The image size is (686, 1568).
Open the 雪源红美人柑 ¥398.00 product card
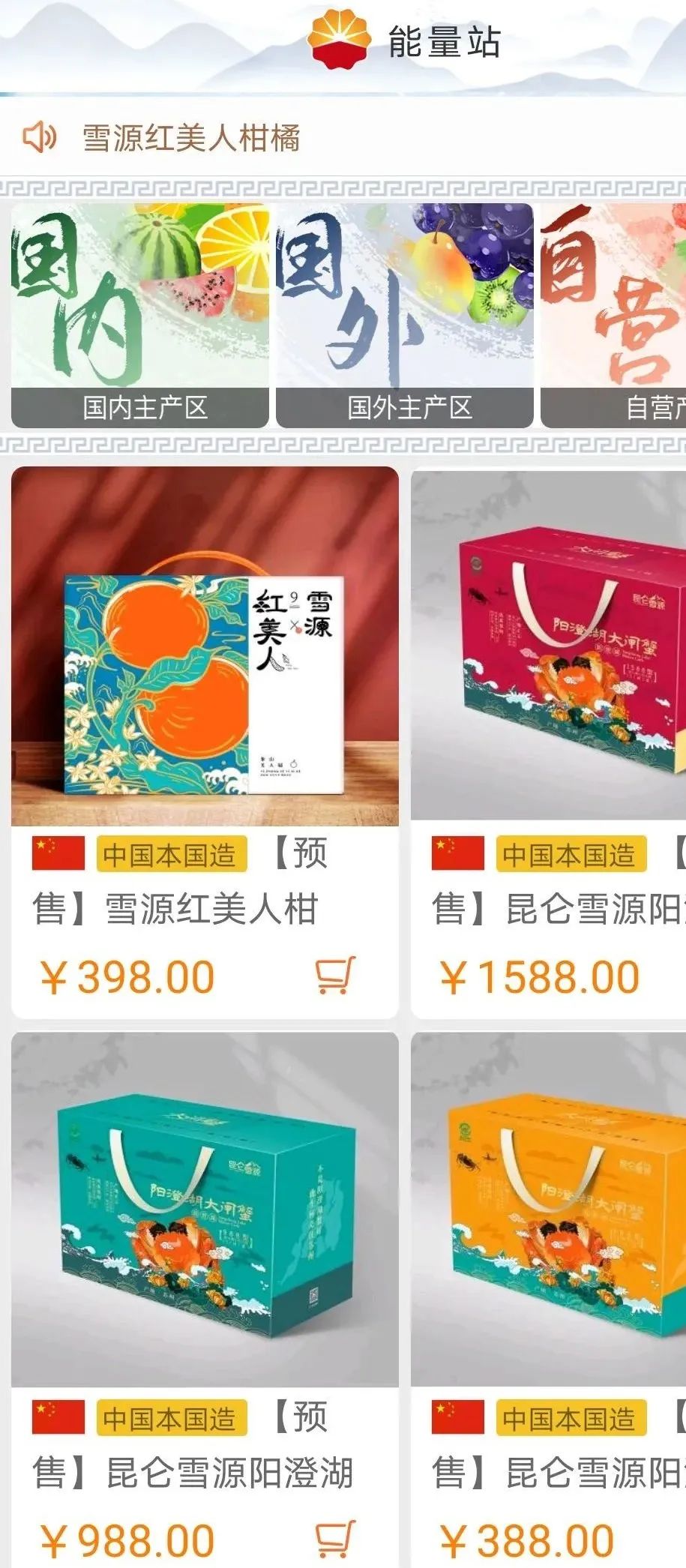coord(205,646)
